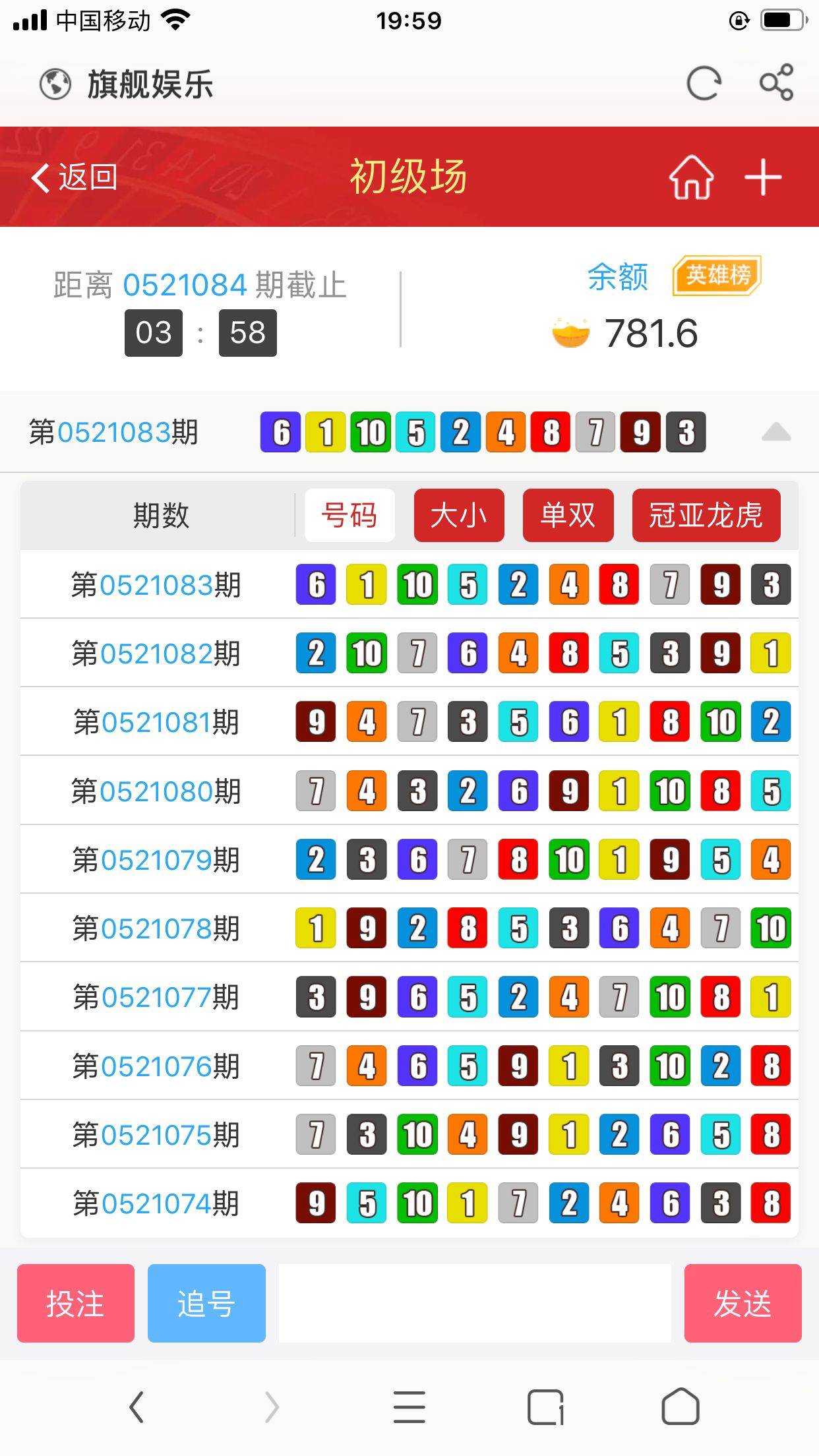This screenshot has width=819, height=1456.
Task: Tap the 追号 button
Action: [x=206, y=1303]
